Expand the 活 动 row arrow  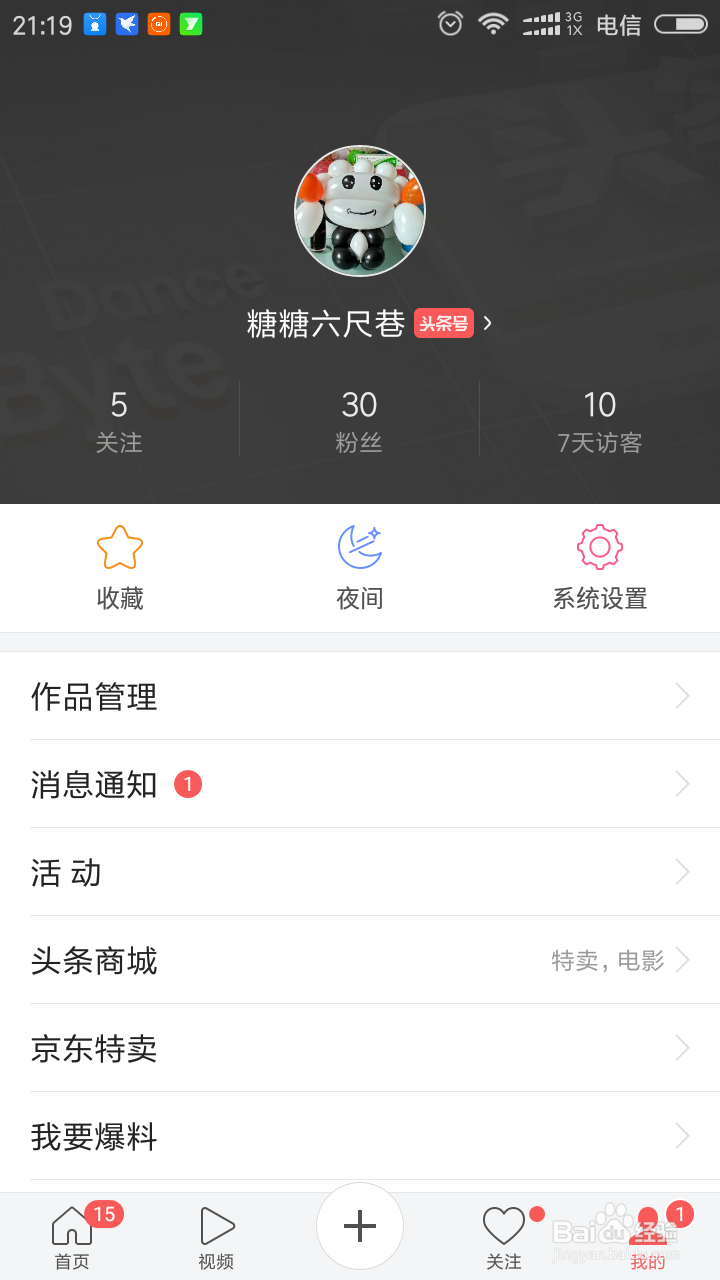[x=683, y=872]
